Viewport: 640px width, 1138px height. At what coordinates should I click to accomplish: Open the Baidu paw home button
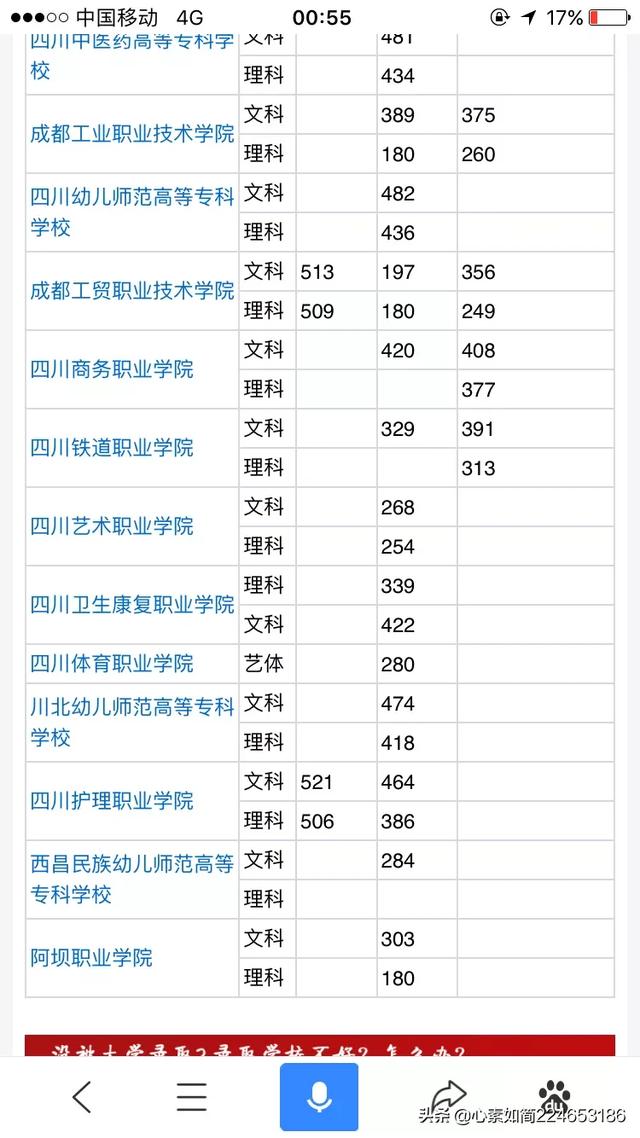[x=556, y=1095]
